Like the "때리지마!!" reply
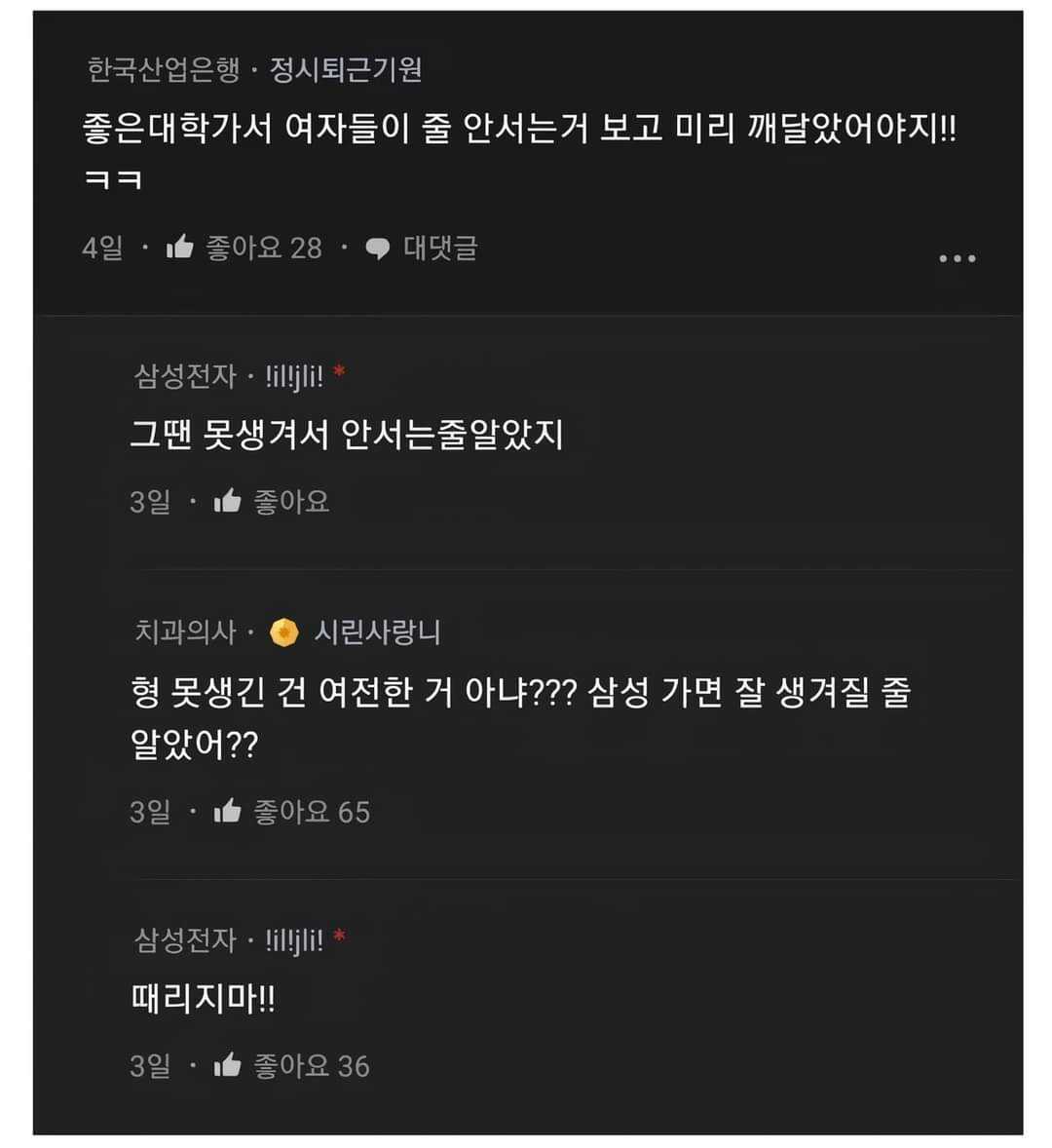 (x=228, y=1065)
